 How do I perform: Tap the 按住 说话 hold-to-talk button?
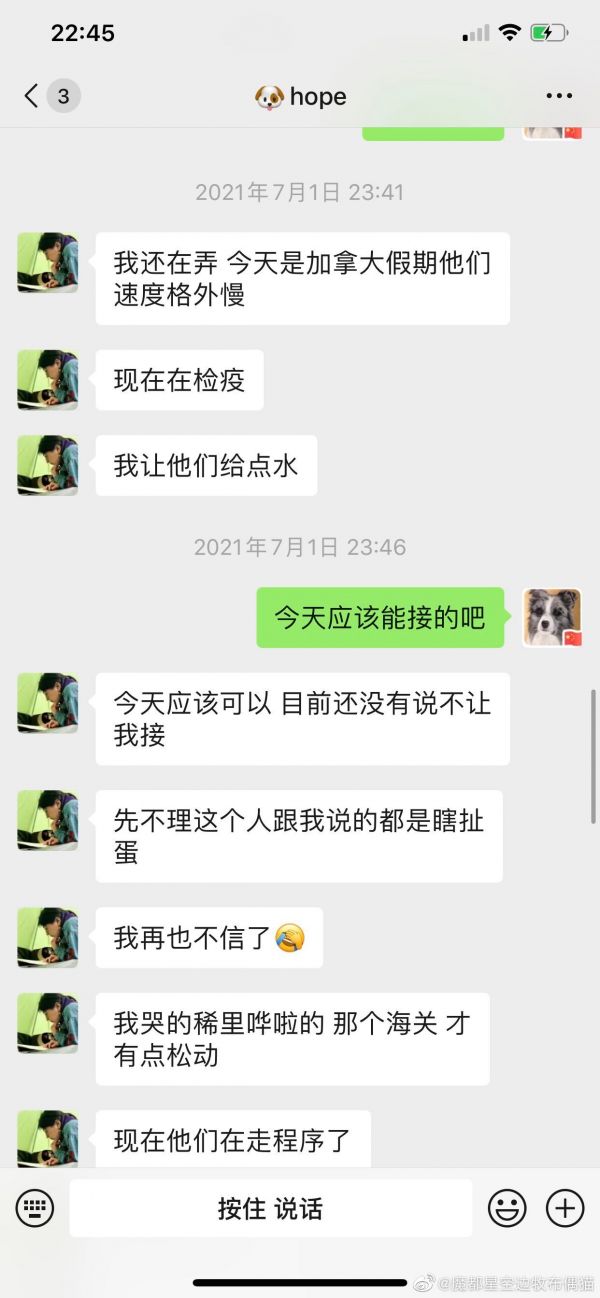[270, 1208]
